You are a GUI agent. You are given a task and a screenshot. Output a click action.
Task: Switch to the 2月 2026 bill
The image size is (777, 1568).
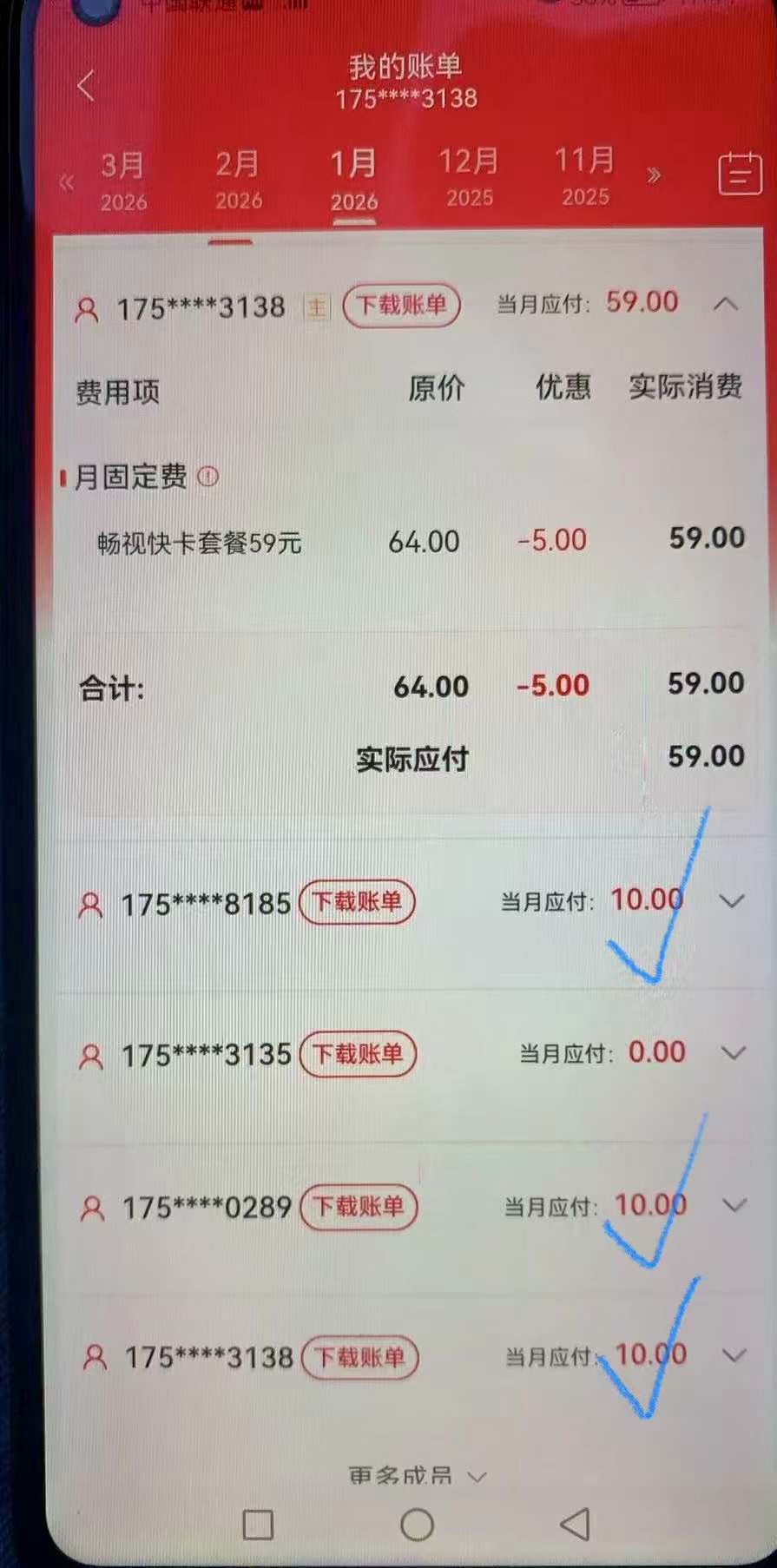238,180
